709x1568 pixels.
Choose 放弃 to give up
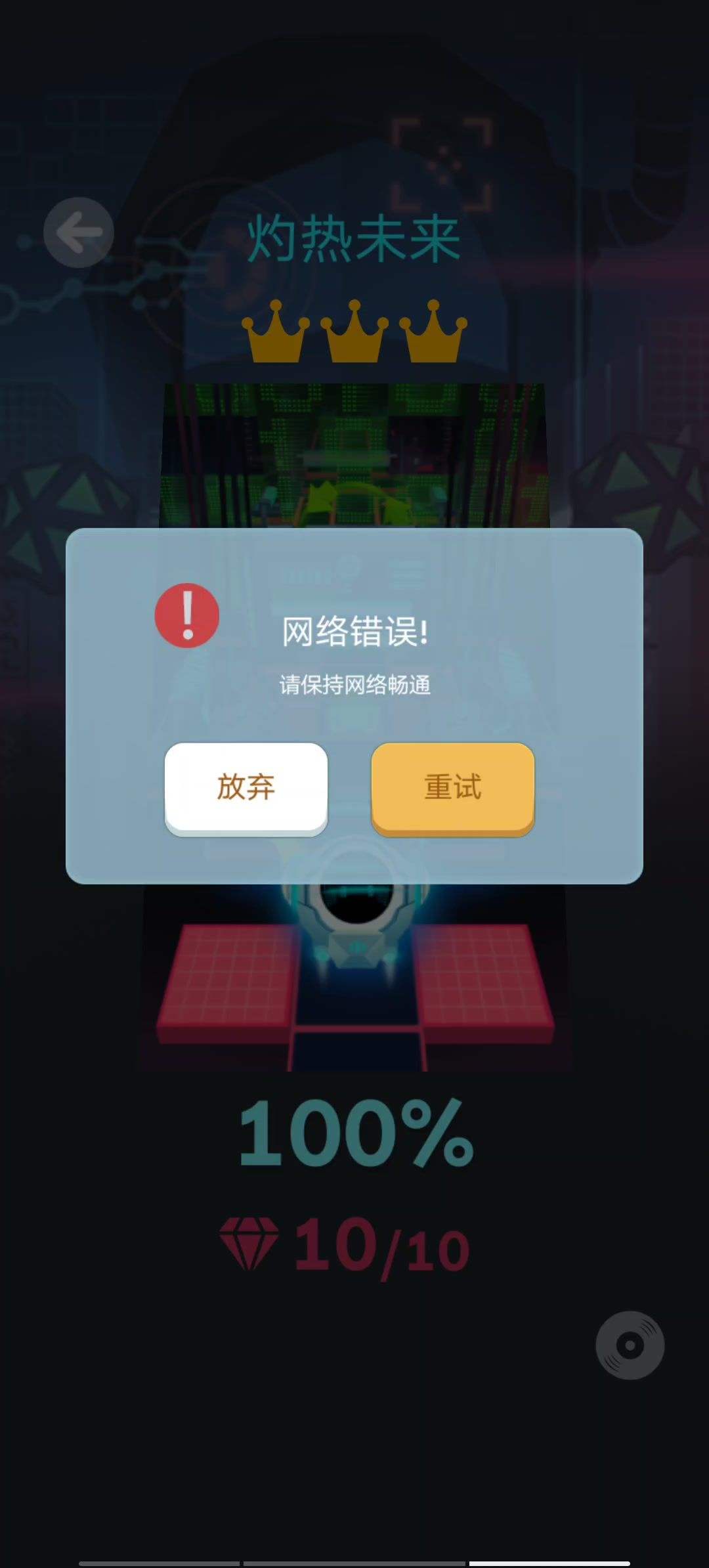[x=246, y=787]
